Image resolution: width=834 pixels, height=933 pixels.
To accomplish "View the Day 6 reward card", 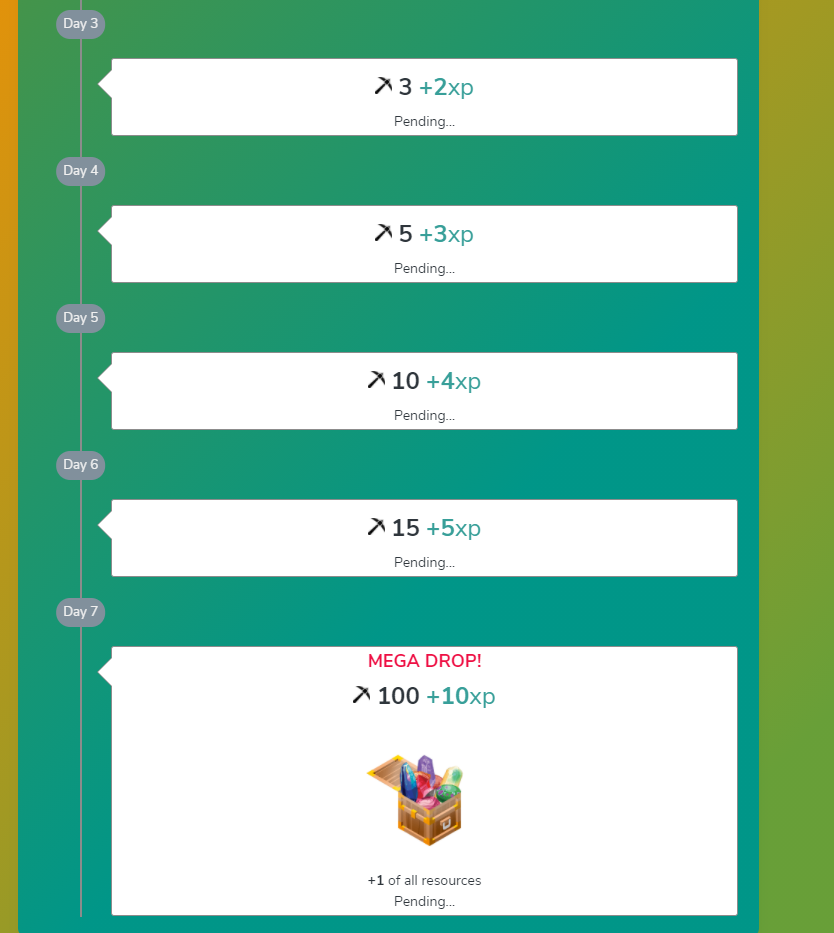I will coord(424,538).
